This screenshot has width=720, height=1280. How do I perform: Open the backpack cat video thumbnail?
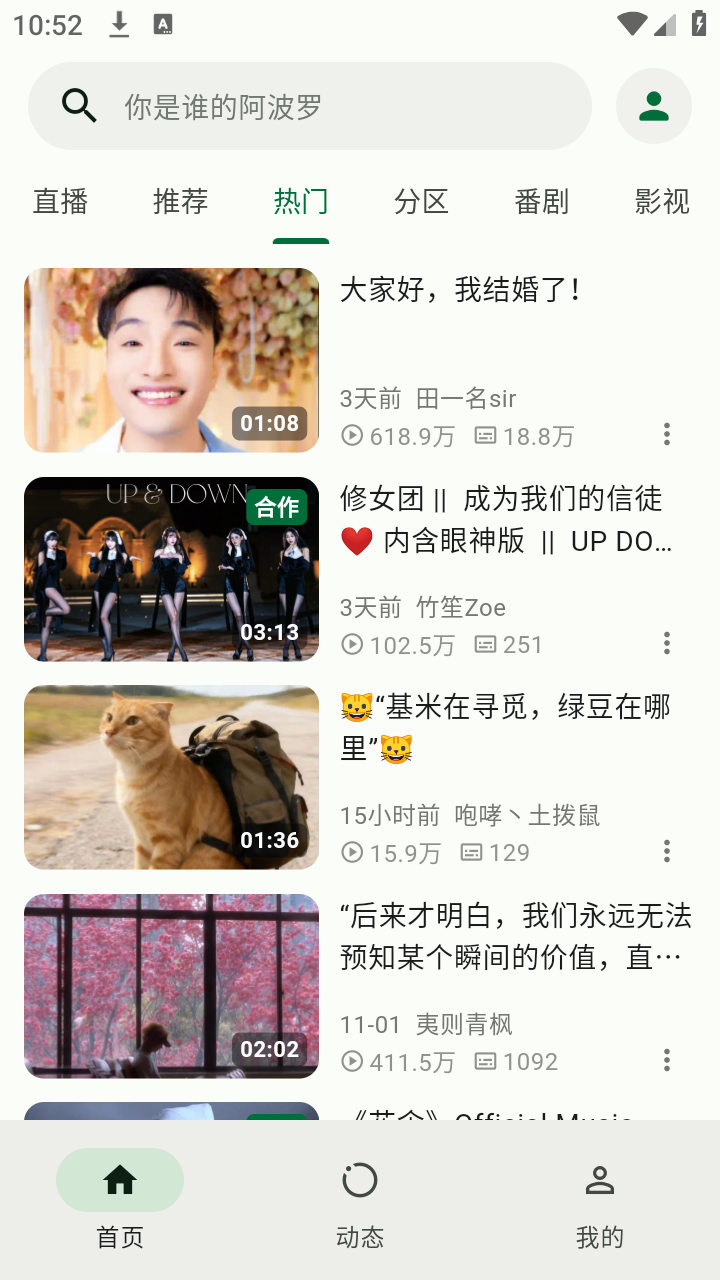171,777
